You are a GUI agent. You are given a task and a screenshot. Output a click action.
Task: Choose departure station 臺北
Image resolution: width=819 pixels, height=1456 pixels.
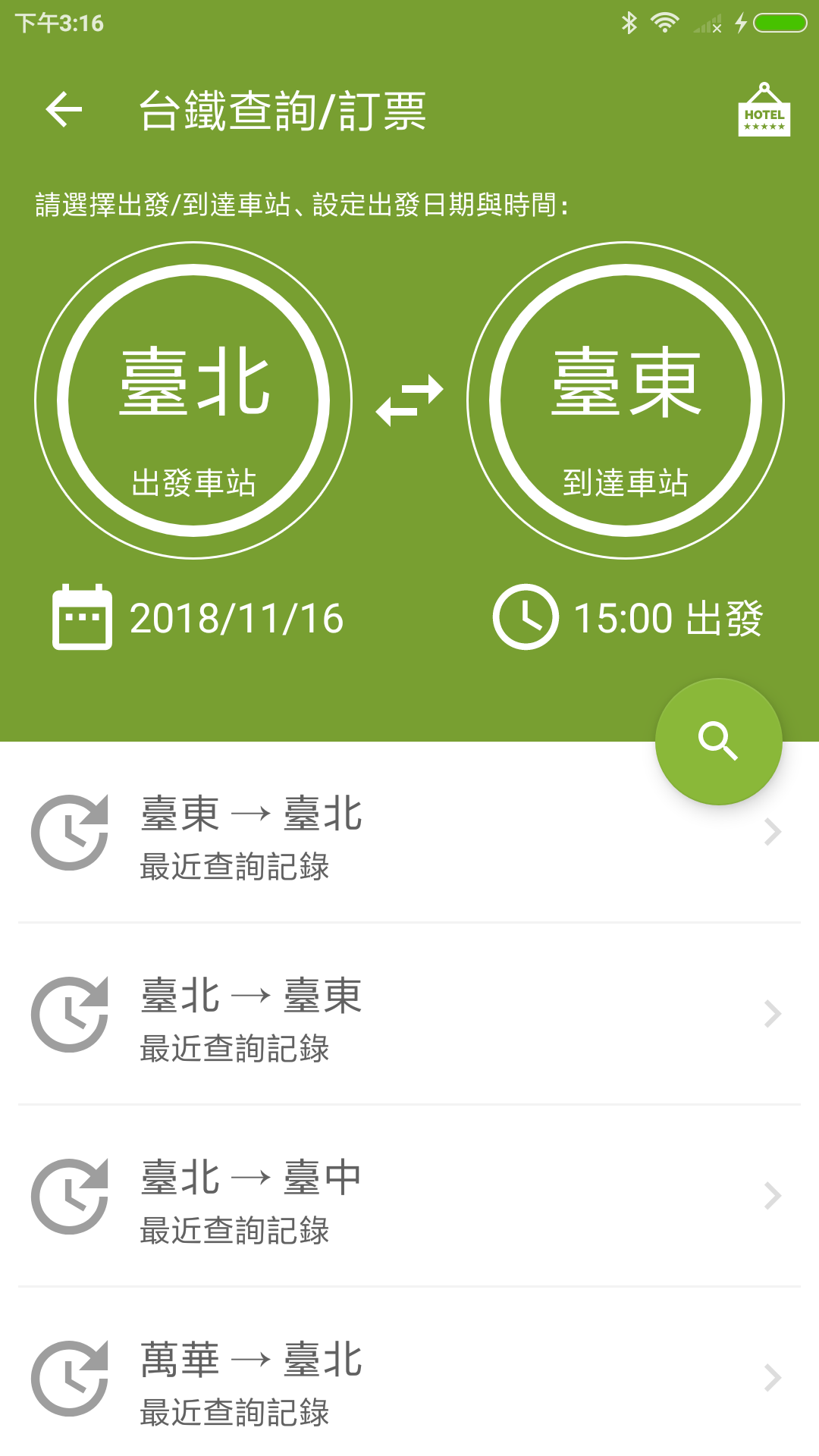tap(193, 400)
